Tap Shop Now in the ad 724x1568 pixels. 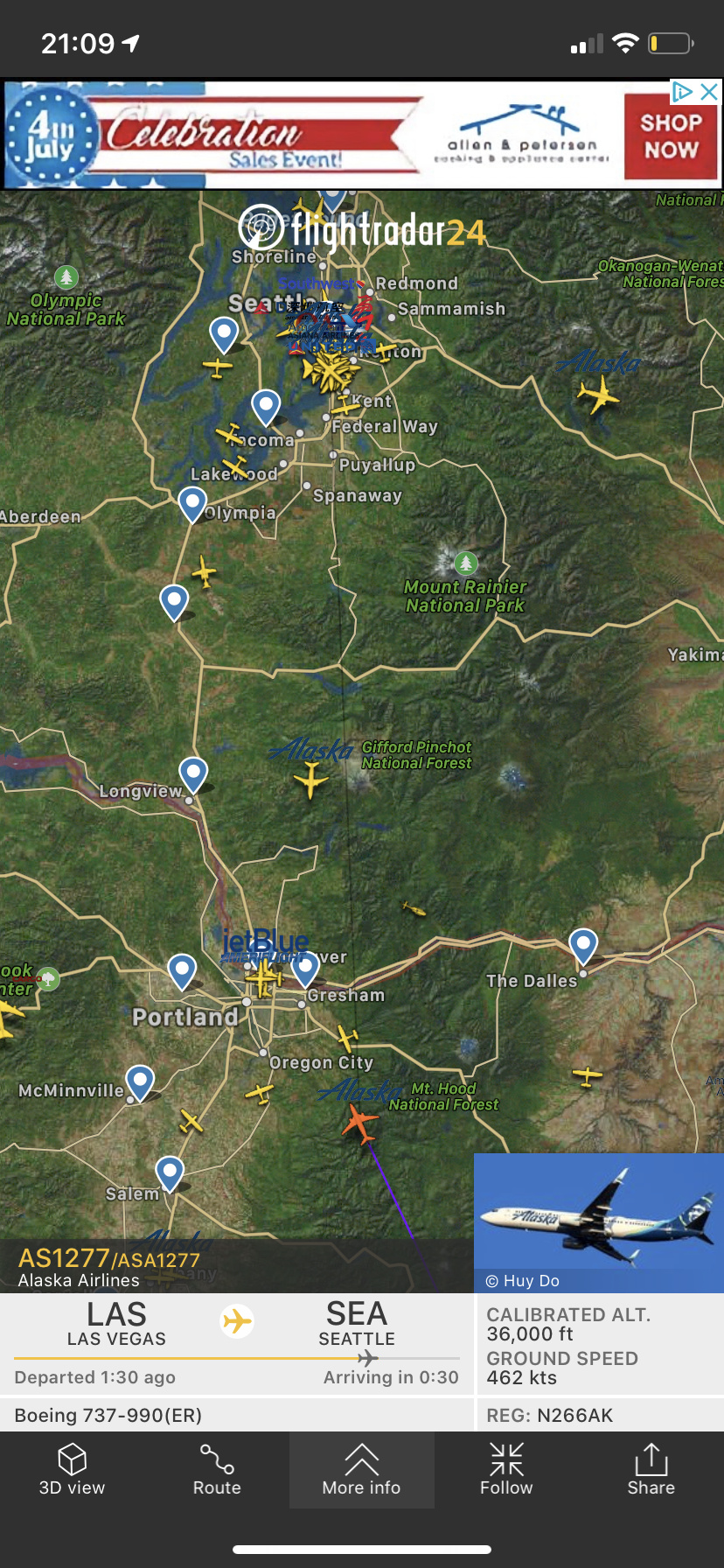click(671, 136)
